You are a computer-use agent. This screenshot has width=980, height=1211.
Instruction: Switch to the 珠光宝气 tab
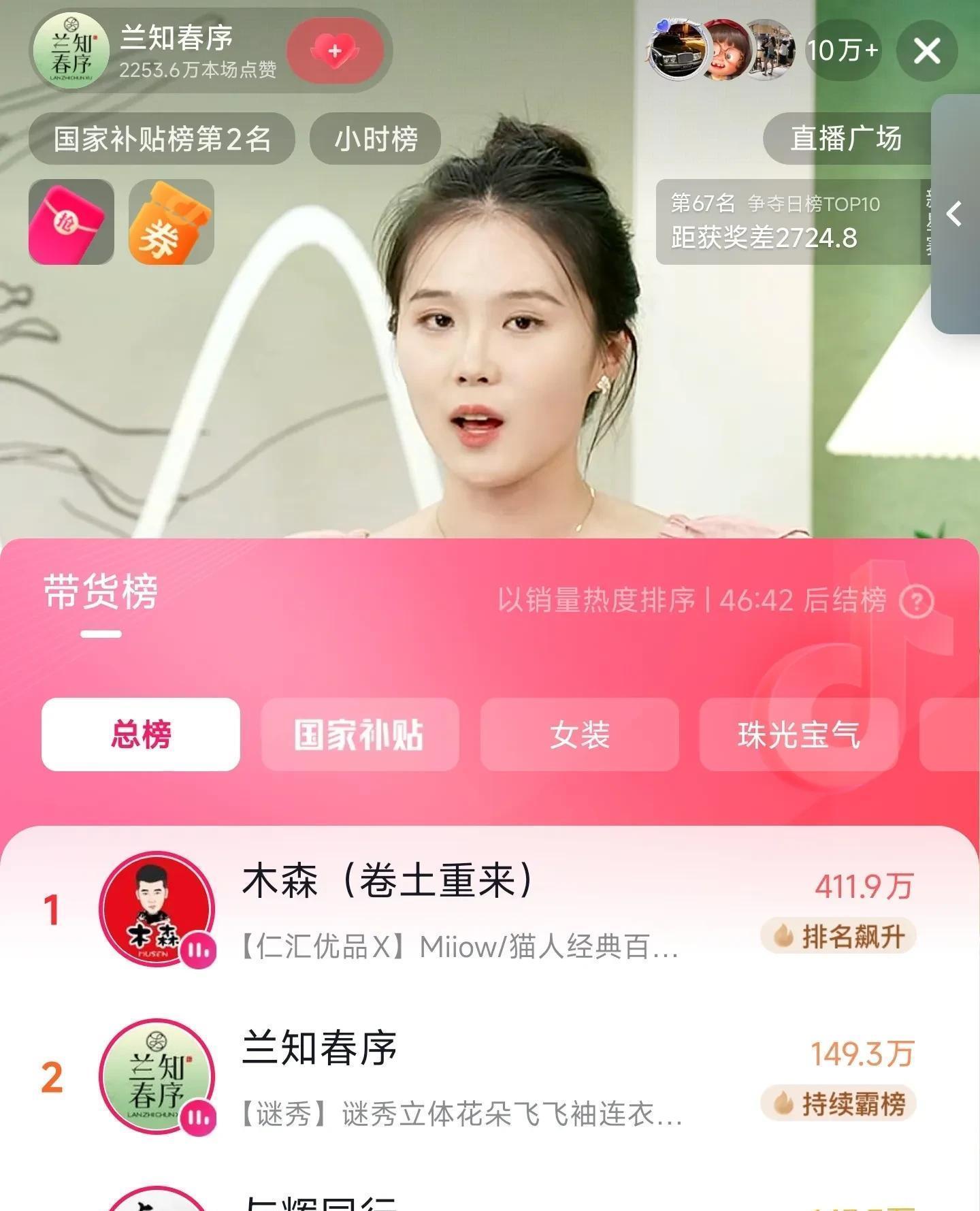click(798, 734)
